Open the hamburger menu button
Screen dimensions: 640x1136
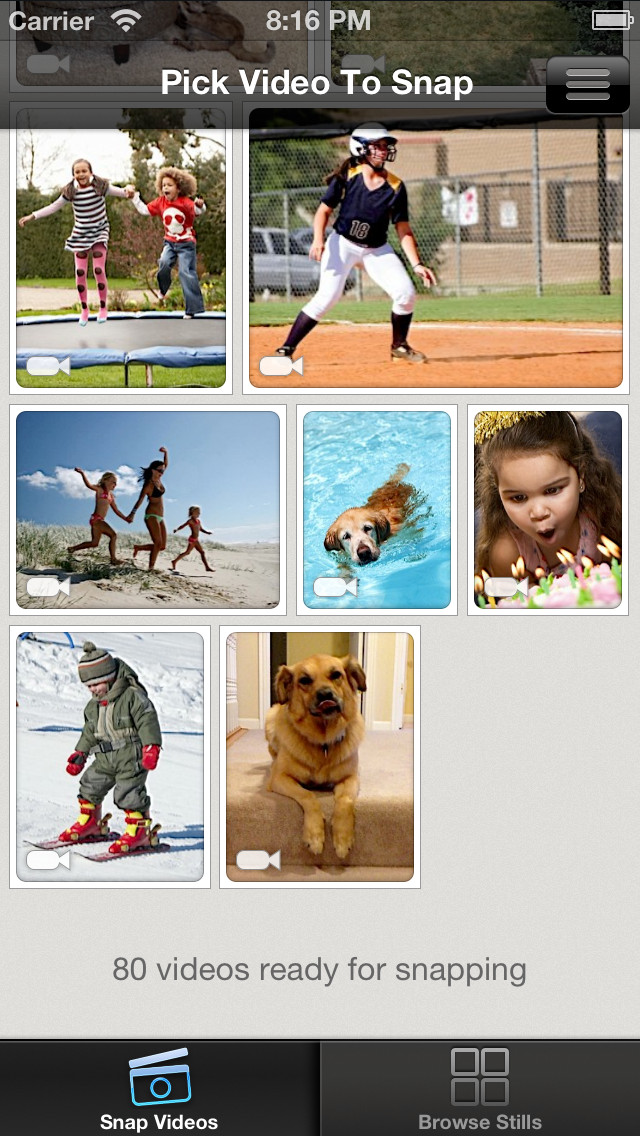coord(588,85)
